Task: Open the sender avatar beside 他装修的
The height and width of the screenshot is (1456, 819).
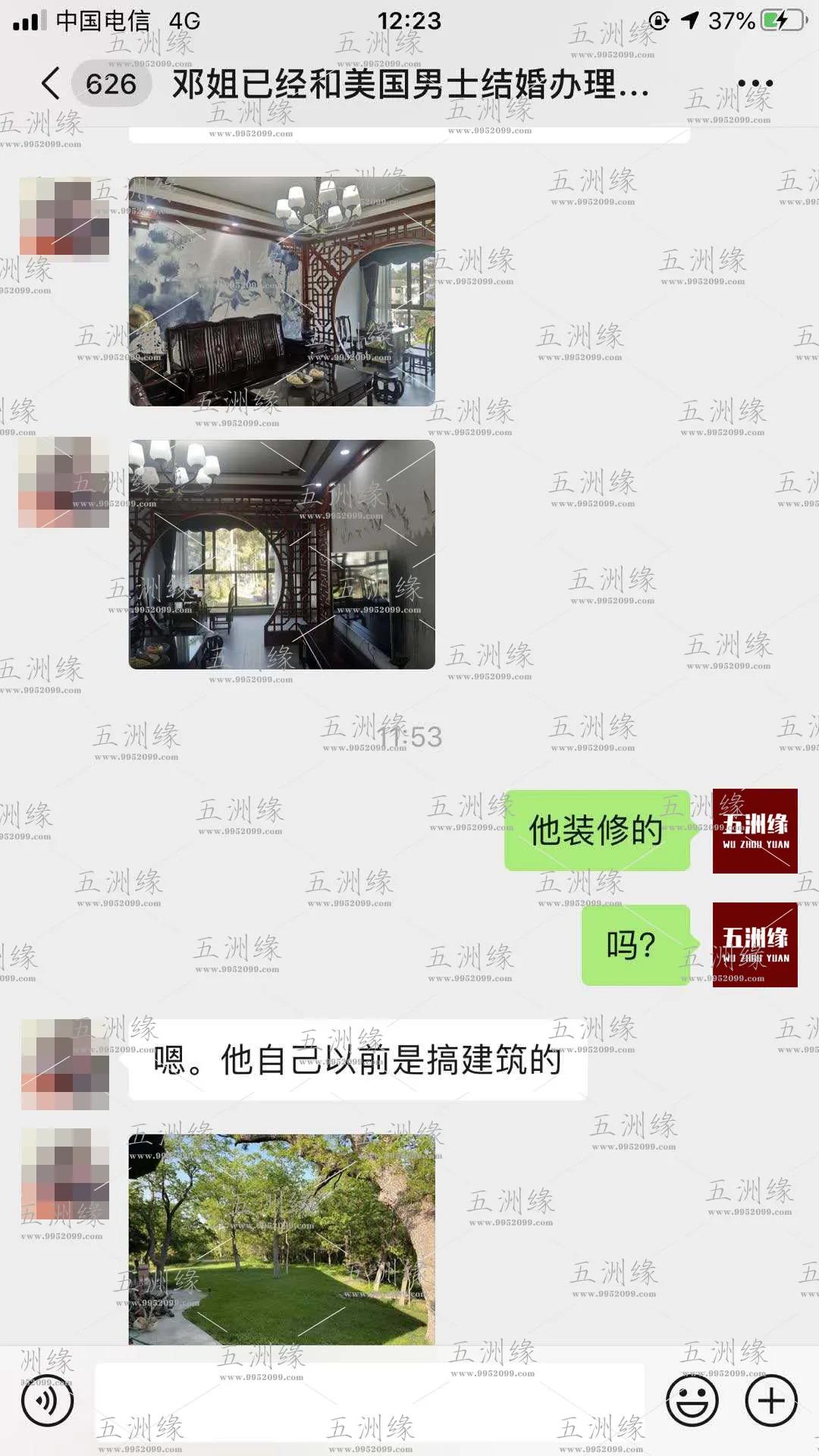Action: pyautogui.click(x=755, y=830)
